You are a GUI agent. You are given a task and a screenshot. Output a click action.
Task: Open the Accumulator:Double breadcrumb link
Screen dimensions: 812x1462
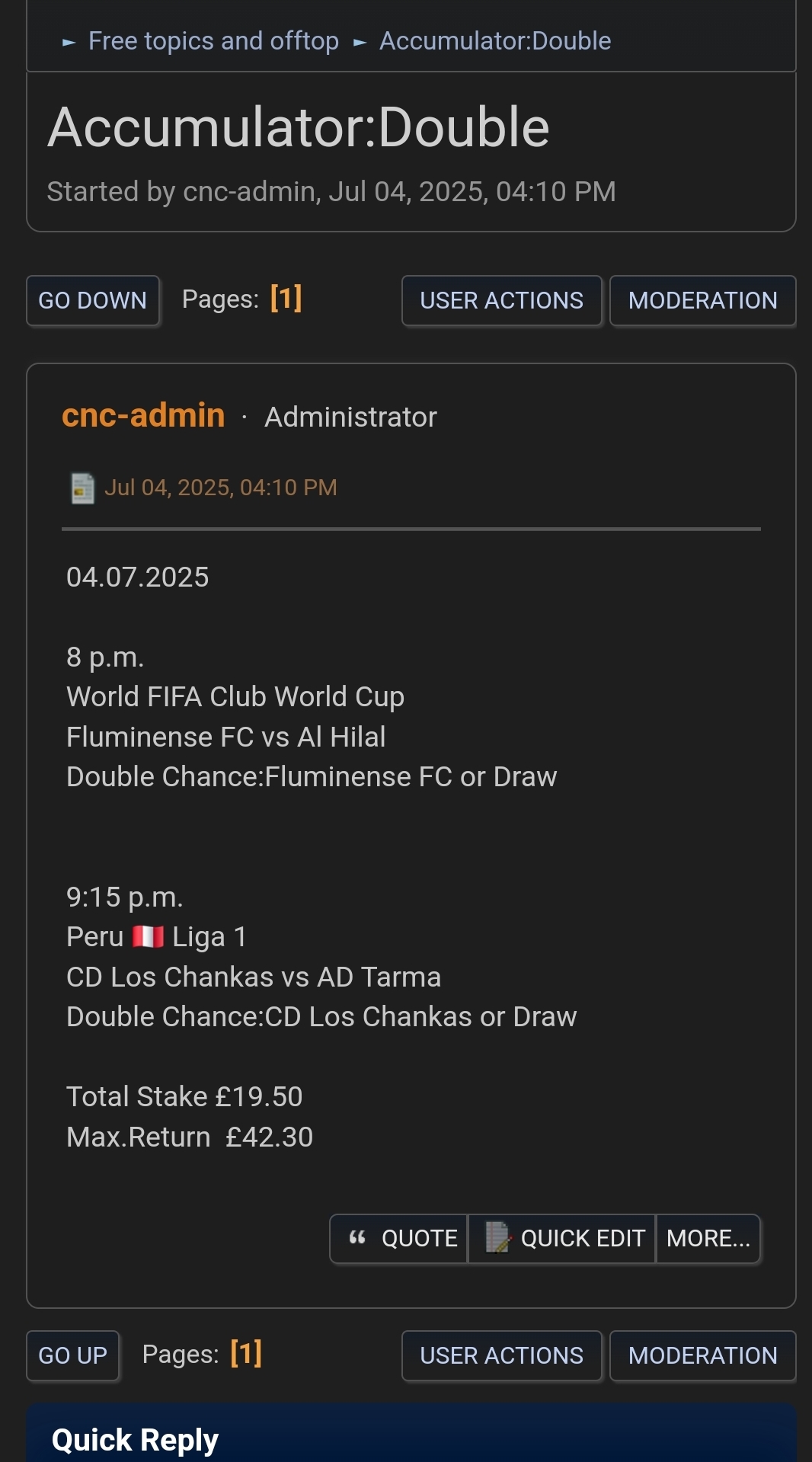pyautogui.click(x=495, y=41)
